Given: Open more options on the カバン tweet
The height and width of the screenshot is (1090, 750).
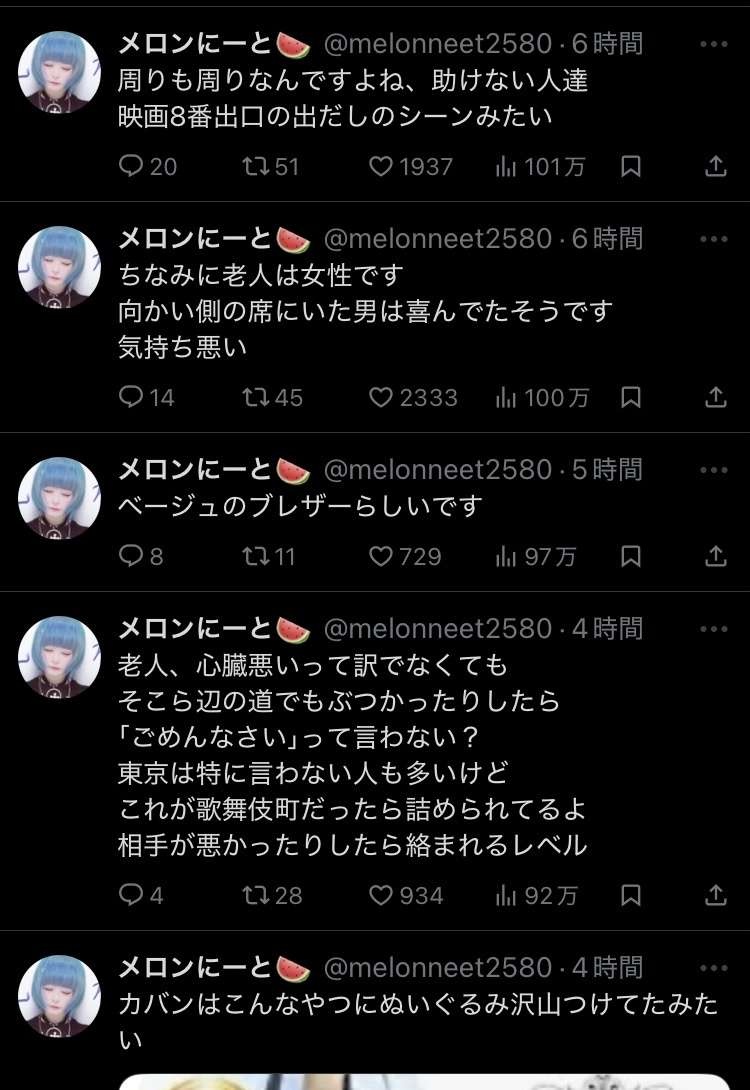Looking at the screenshot, I should (x=714, y=968).
